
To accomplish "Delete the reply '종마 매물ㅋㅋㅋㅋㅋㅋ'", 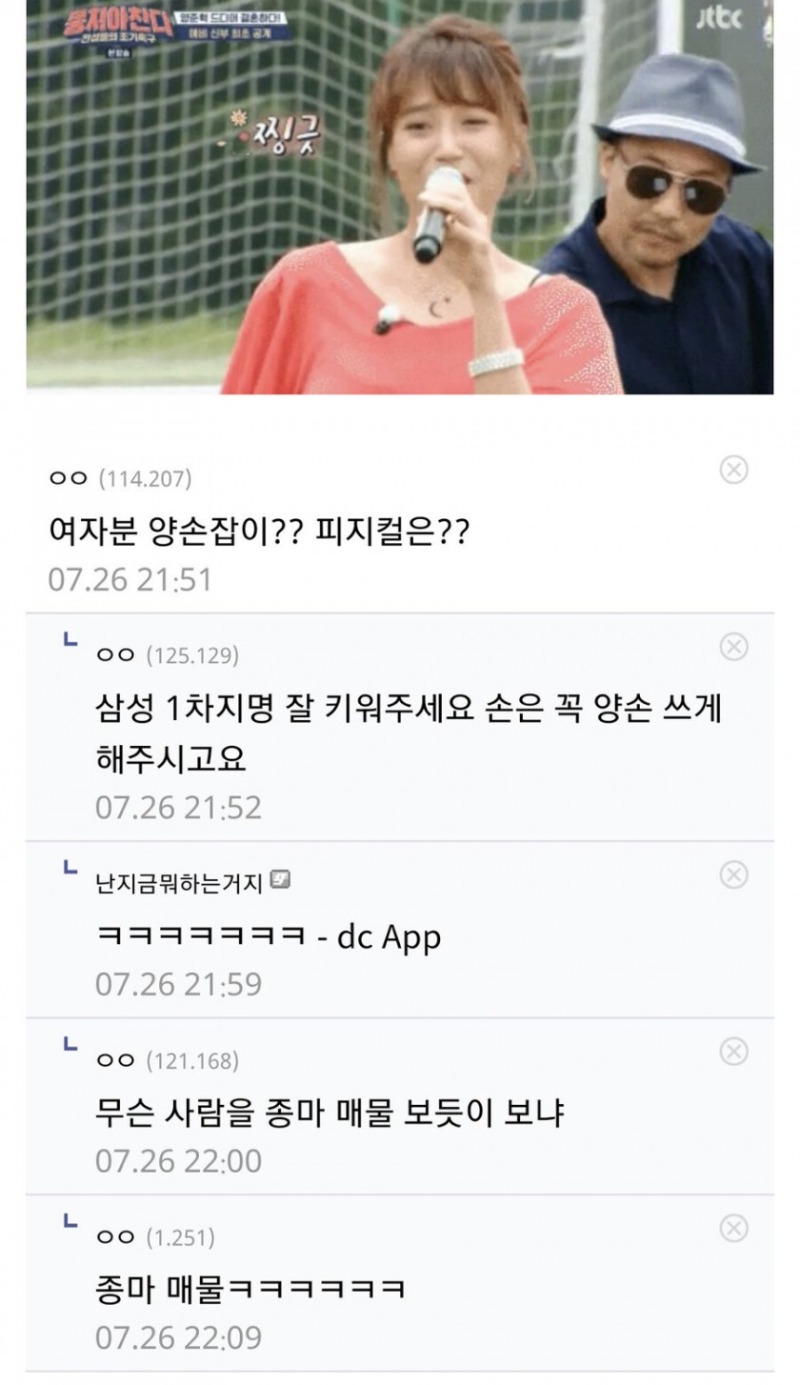I will pos(734,1228).
